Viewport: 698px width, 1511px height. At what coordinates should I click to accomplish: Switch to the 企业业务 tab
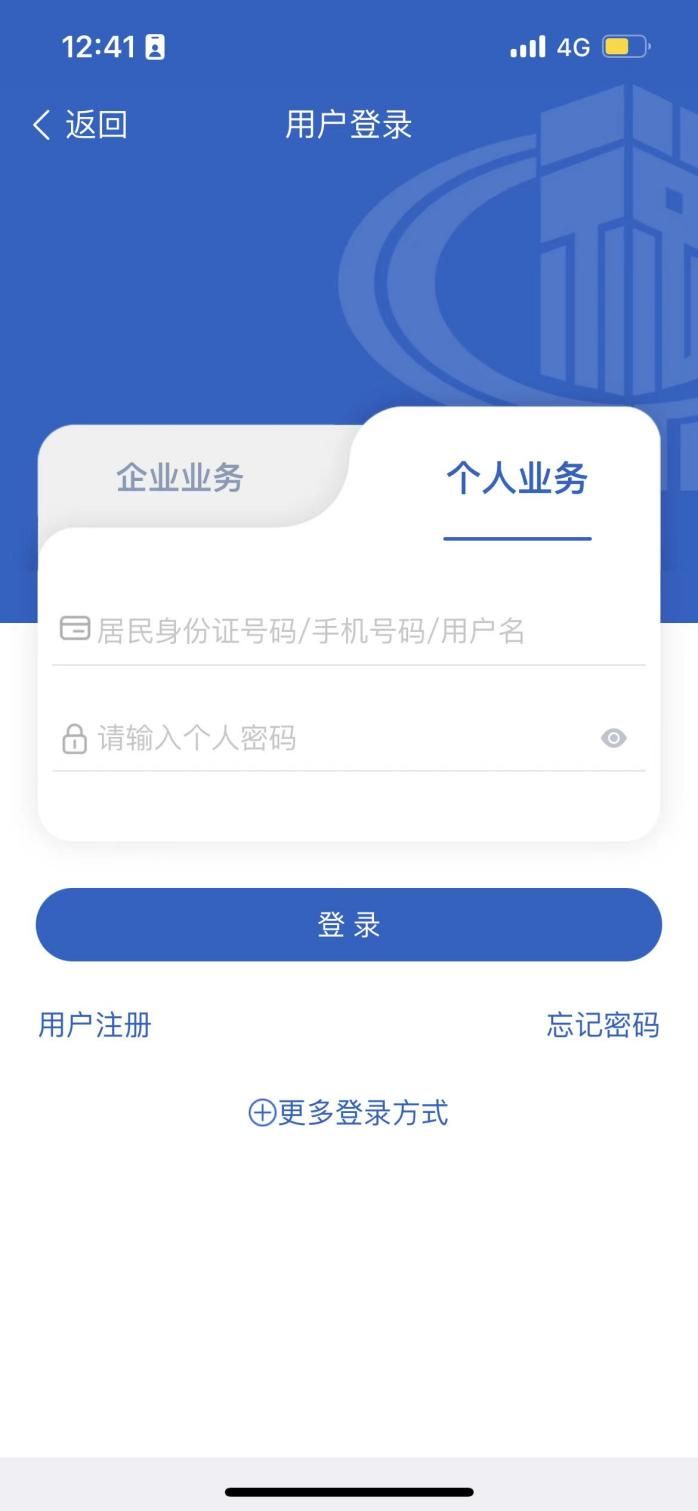pos(180,478)
